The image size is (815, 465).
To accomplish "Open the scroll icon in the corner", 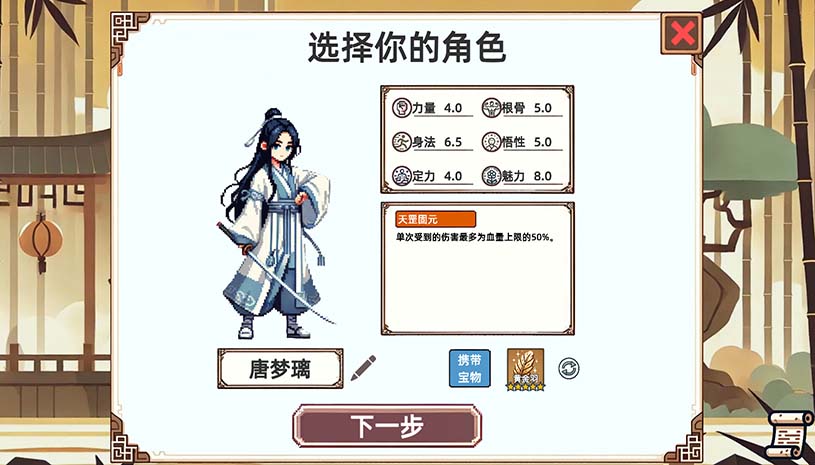I will point(788,433).
